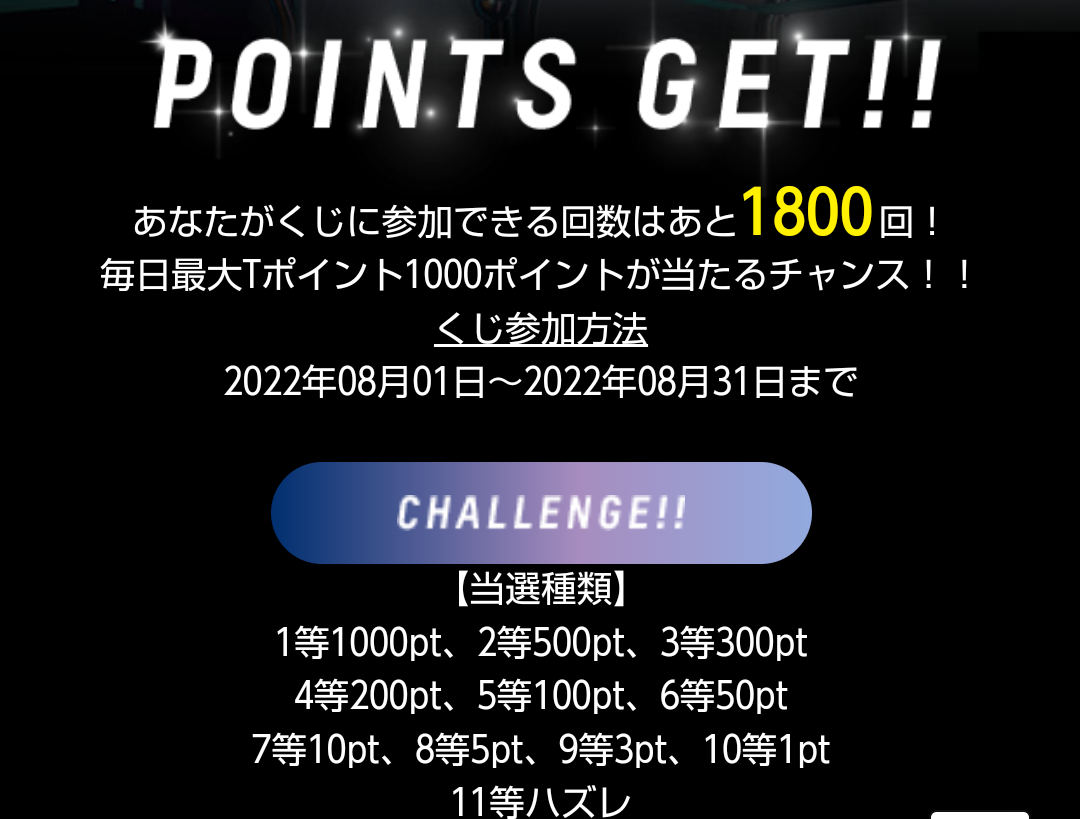Tap the CHALLENGE!! button
Image resolution: width=1080 pixels, height=819 pixels.
click(x=541, y=513)
